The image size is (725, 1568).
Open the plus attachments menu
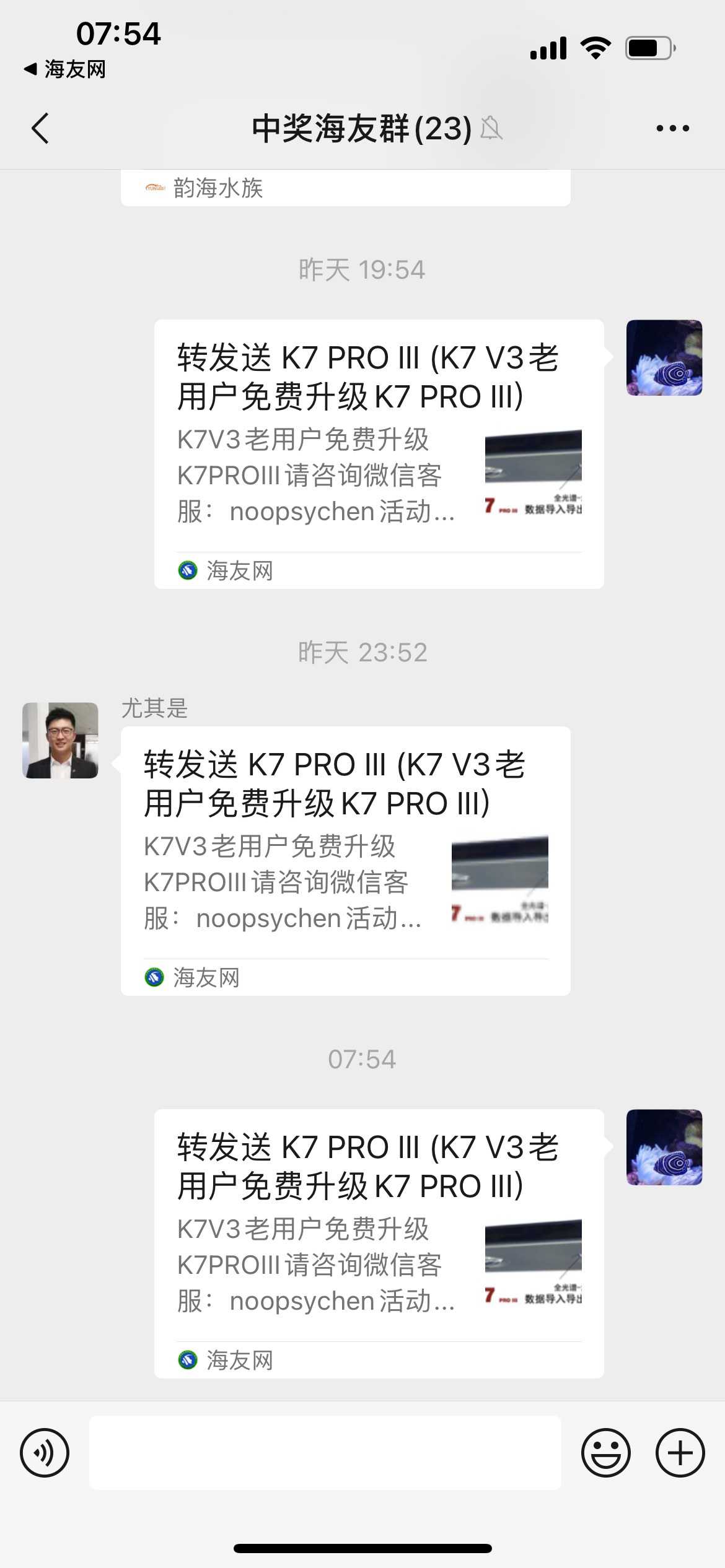click(x=680, y=1453)
